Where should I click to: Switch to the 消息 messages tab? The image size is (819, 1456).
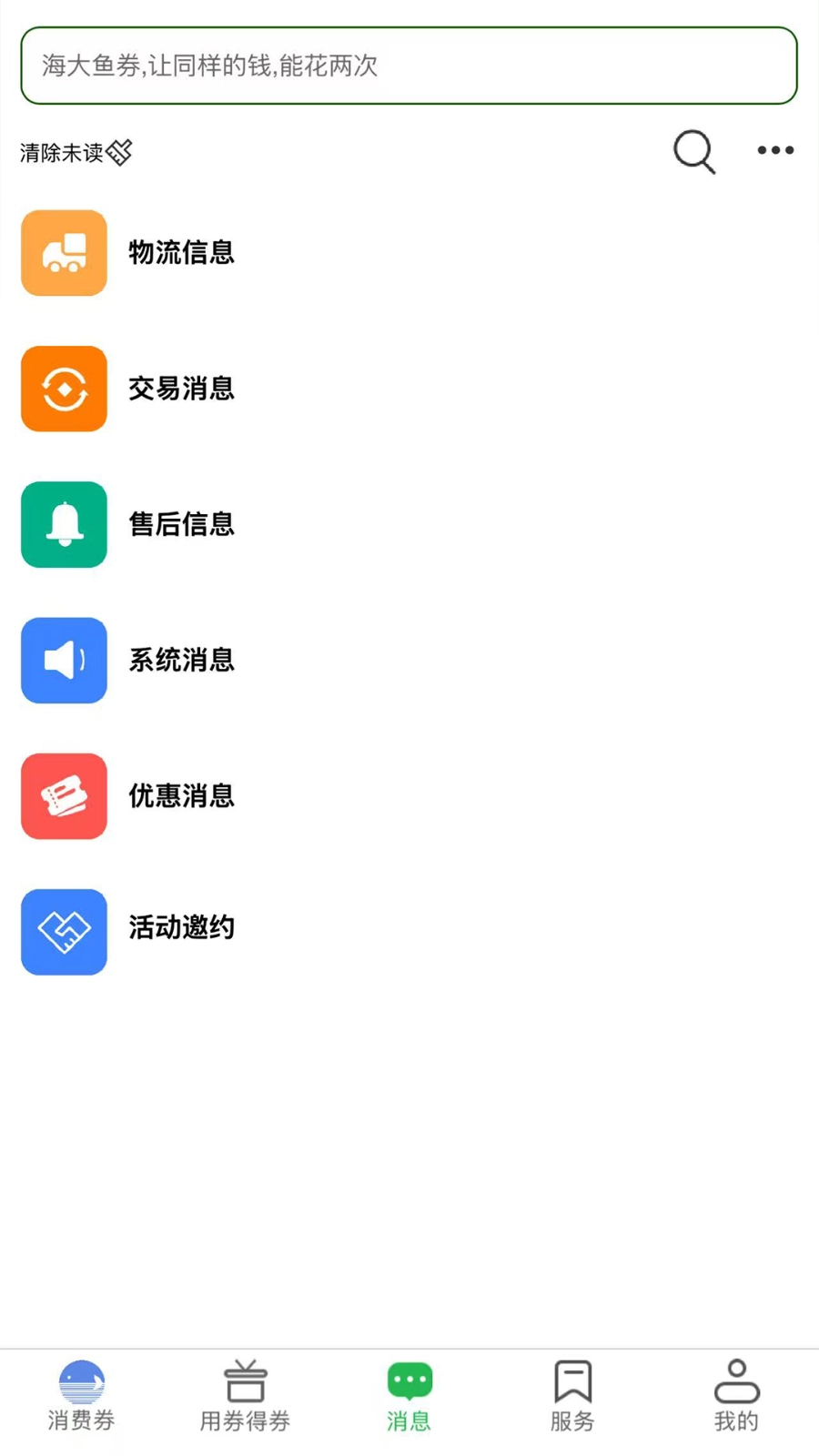tap(409, 1397)
